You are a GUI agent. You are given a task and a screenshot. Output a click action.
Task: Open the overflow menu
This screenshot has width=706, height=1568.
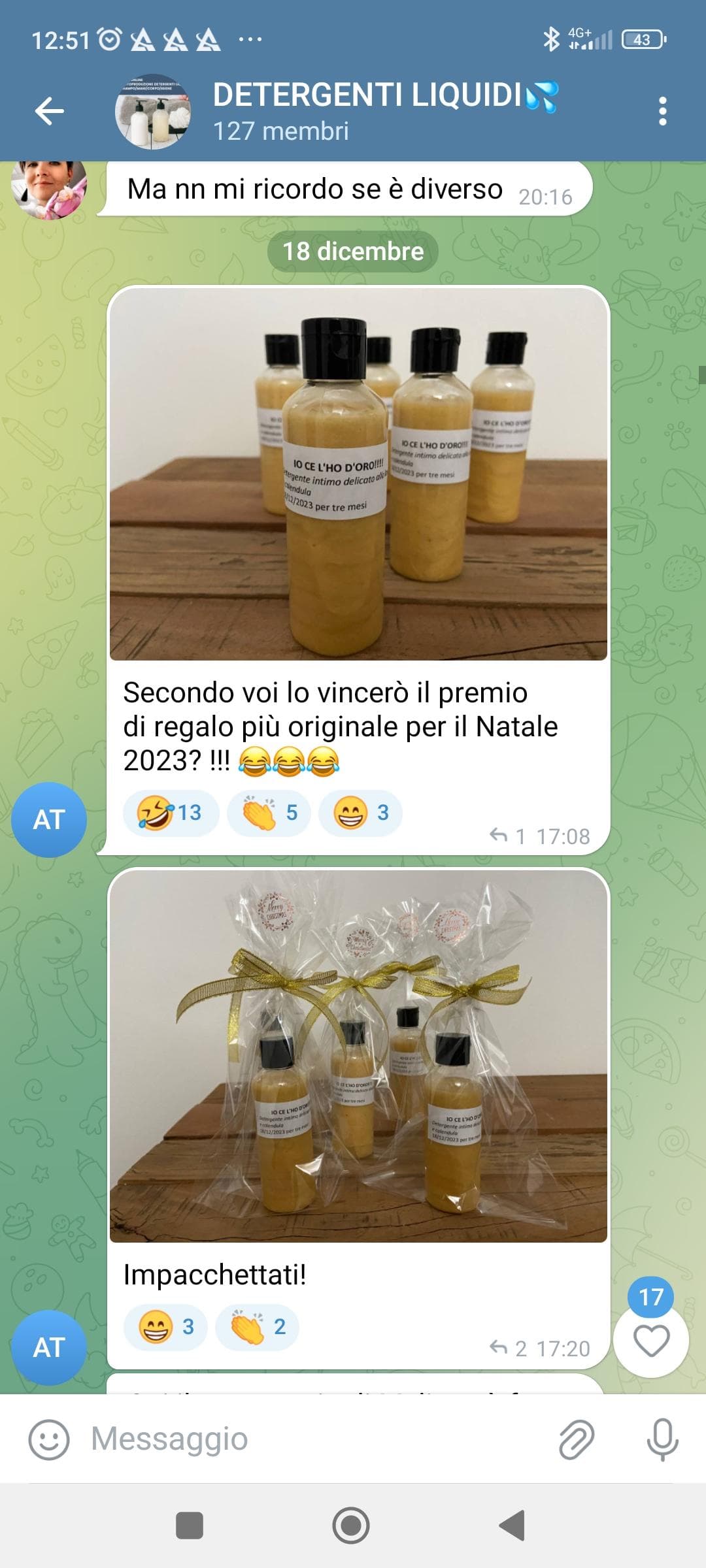tap(662, 111)
